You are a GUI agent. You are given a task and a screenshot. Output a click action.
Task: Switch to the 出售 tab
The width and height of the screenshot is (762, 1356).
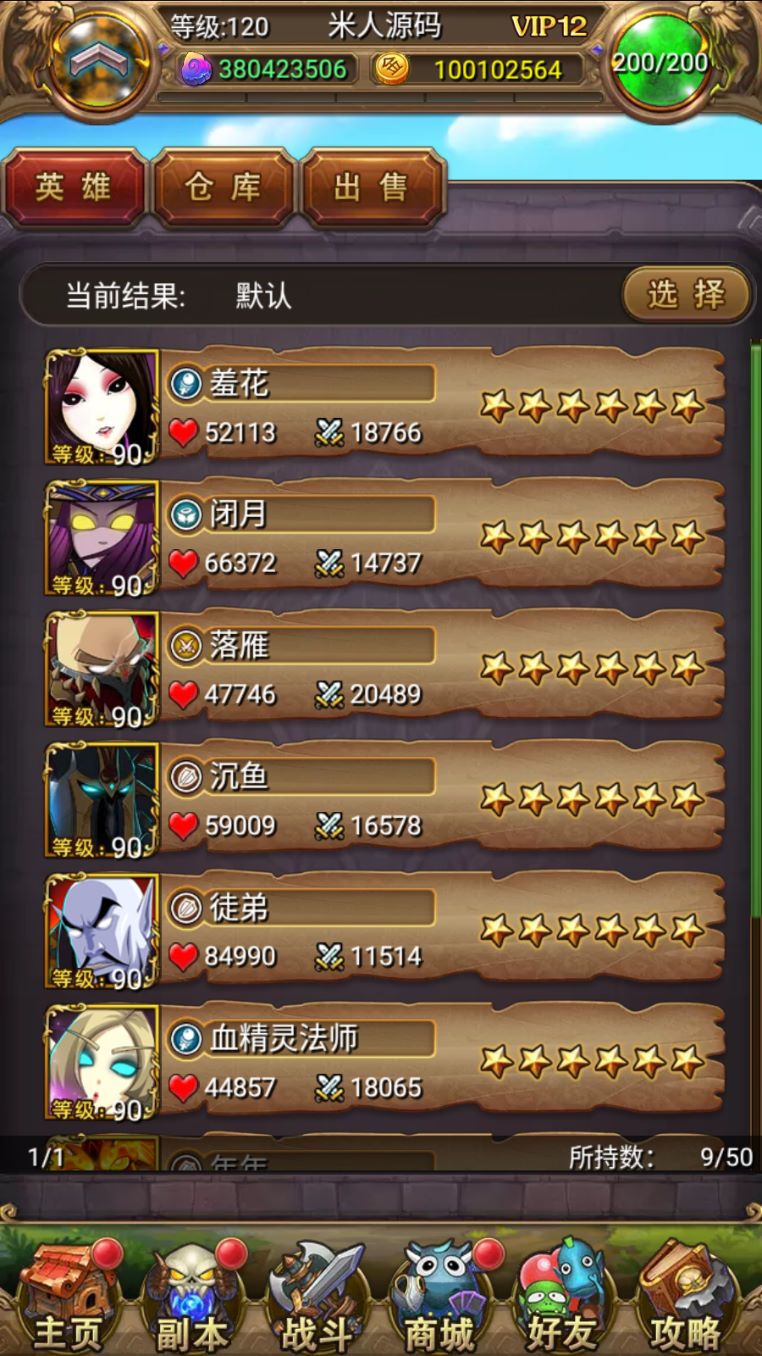coord(371,188)
